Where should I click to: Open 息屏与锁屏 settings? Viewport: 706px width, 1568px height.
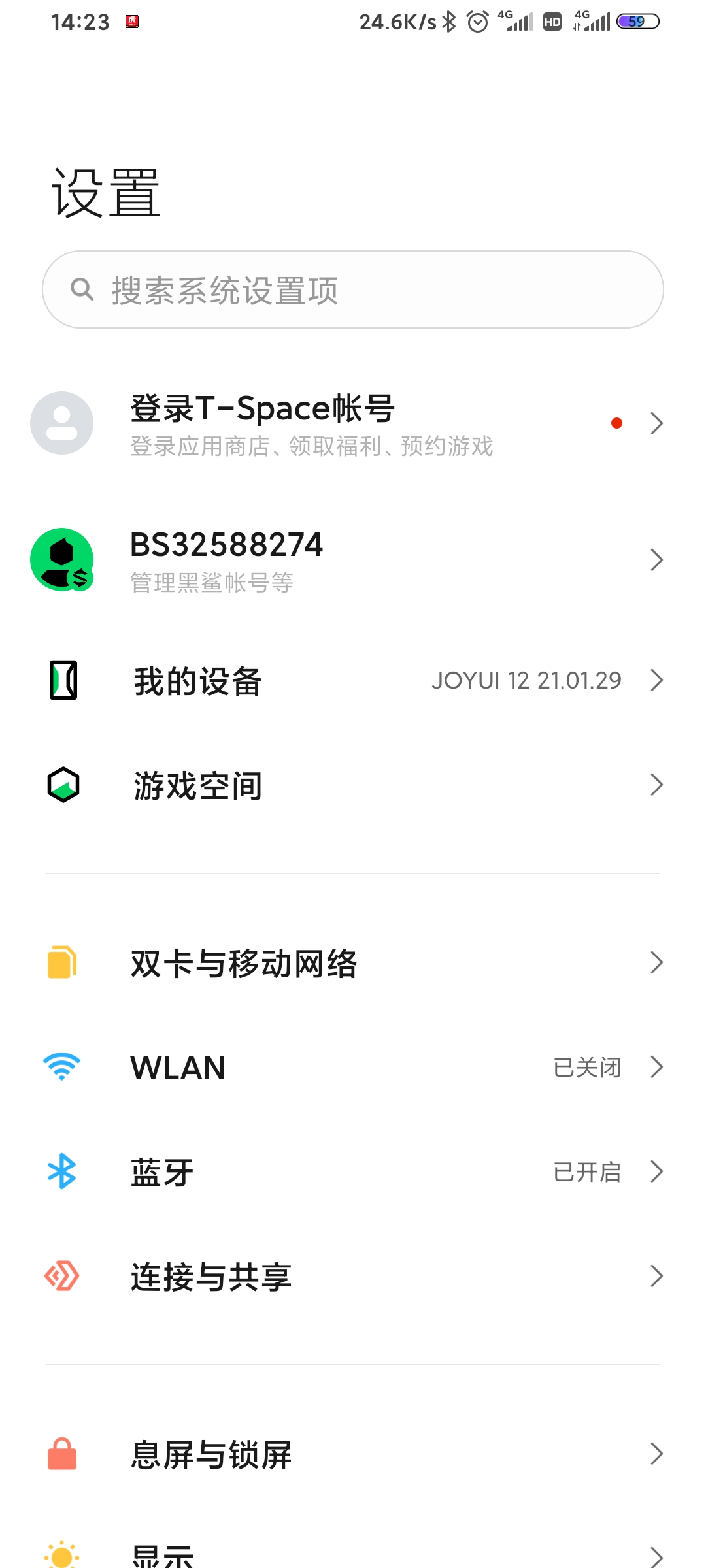[x=353, y=1454]
